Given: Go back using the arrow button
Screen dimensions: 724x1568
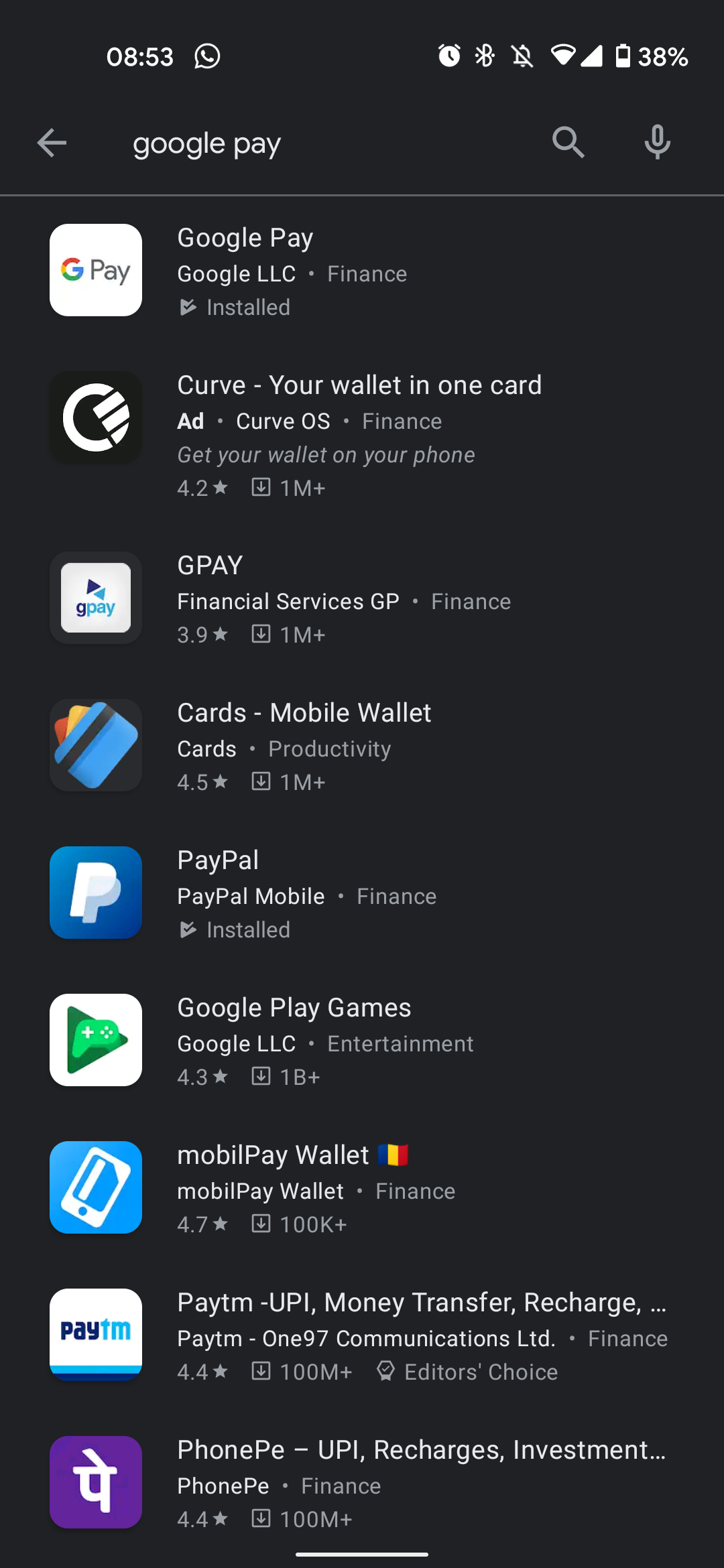Looking at the screenshot, I should tap(52, 143).
